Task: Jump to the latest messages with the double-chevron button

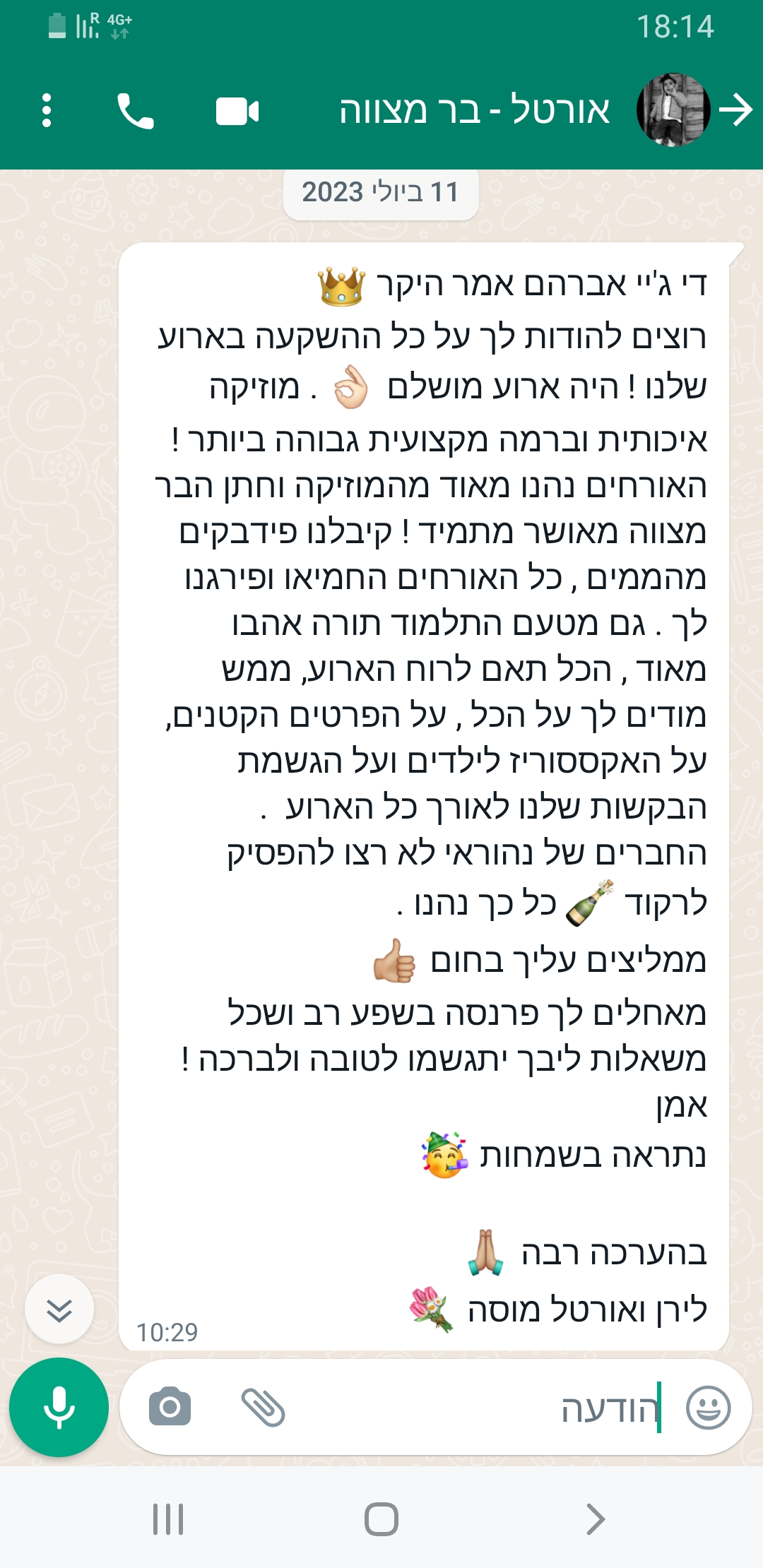Action: click(59, 1309)
